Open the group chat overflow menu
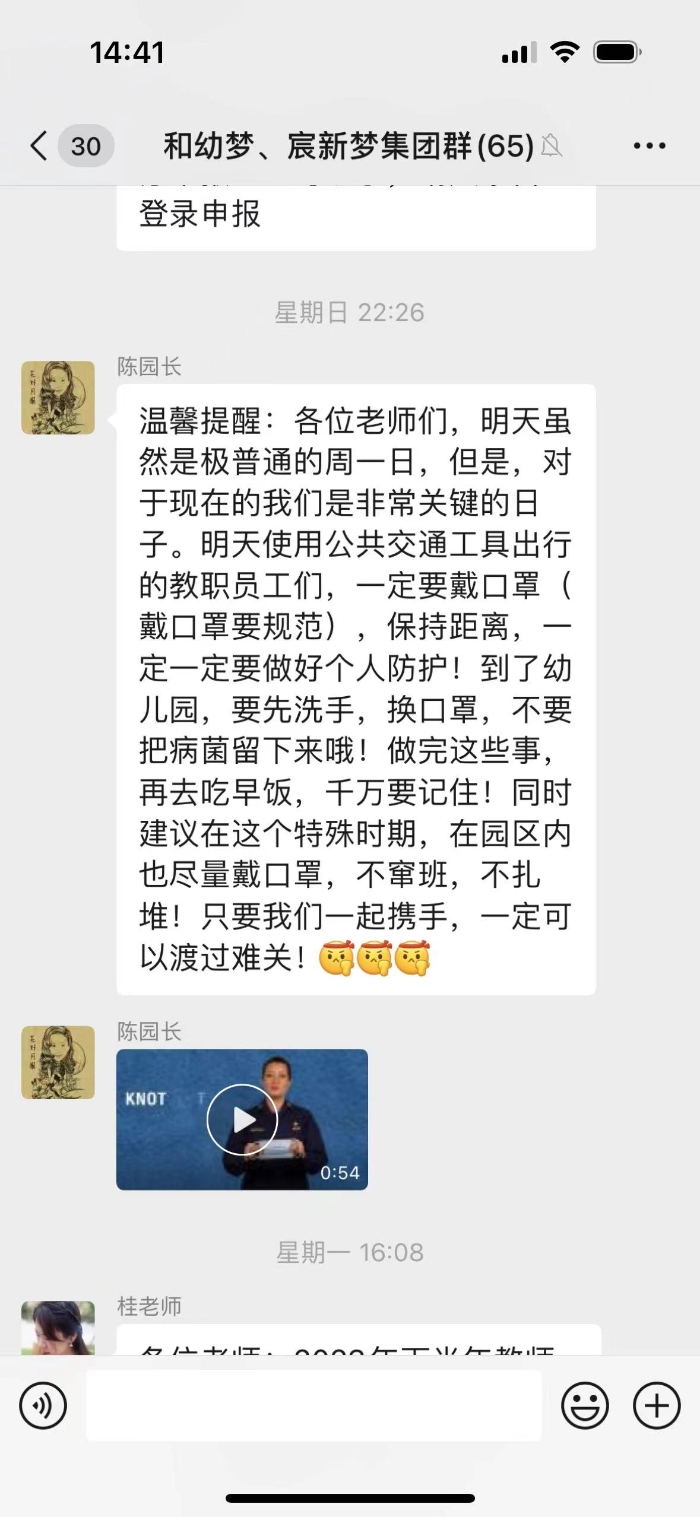 [x=649, y=147]
